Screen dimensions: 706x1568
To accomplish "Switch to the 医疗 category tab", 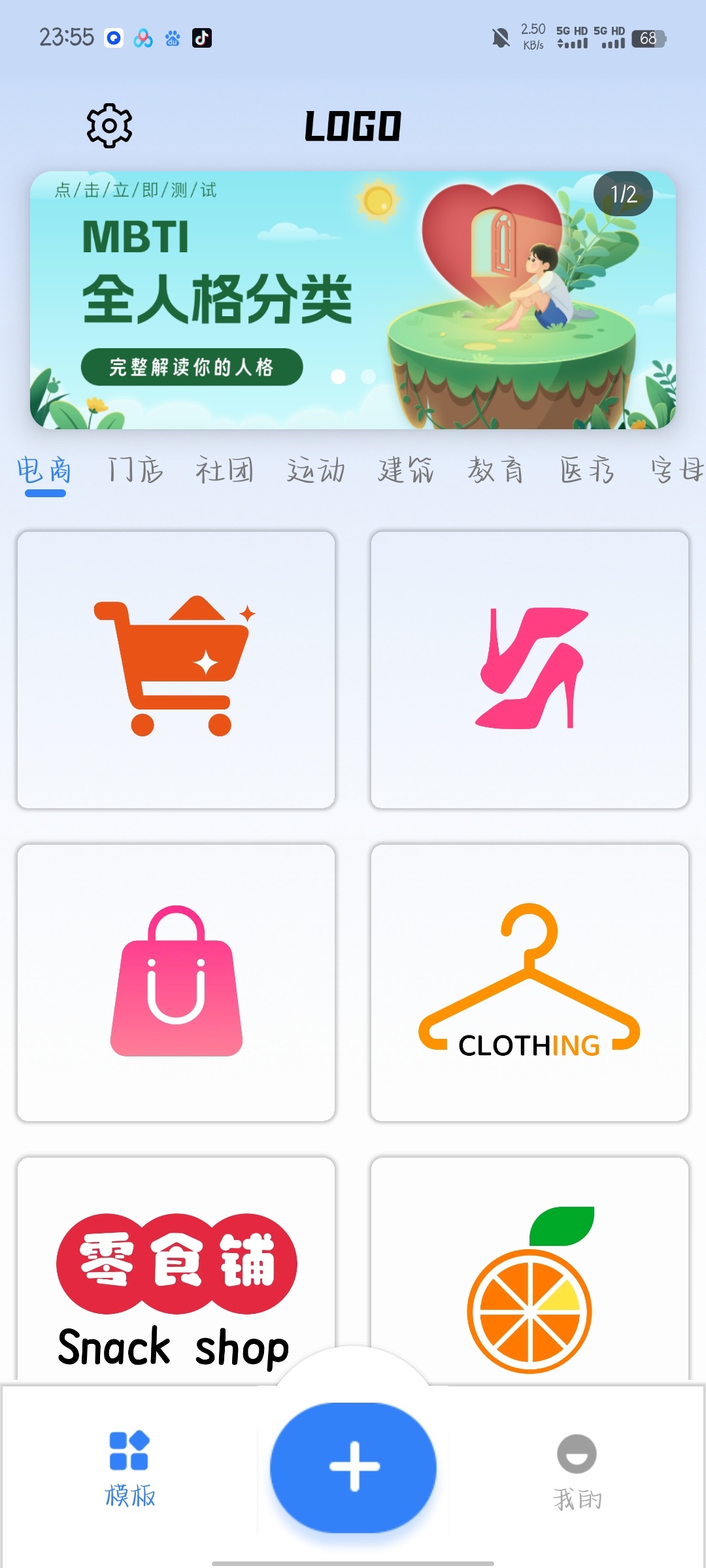I will tap(586, 471).
